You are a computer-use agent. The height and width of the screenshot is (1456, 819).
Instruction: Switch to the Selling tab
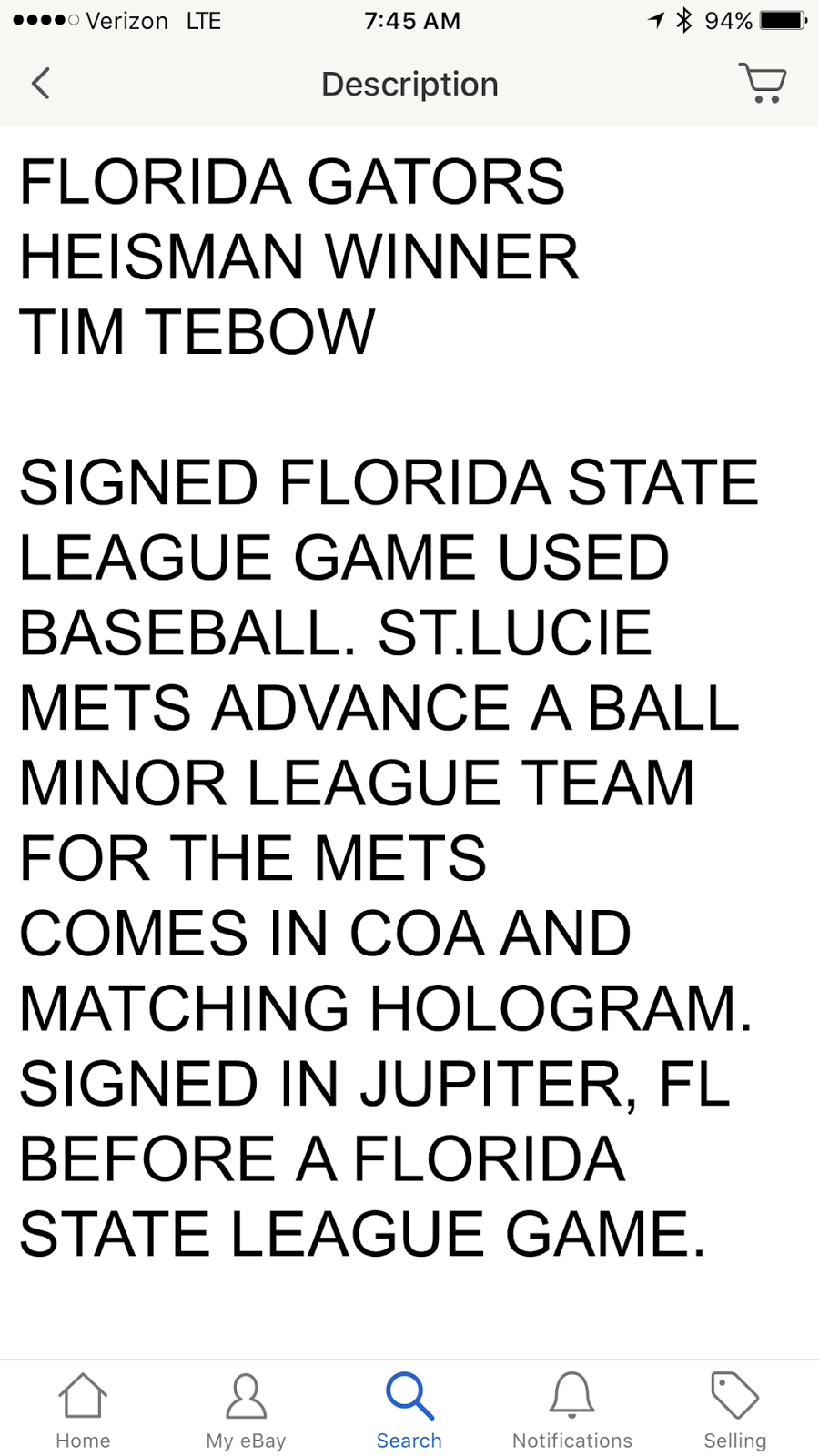(734, 1410)
